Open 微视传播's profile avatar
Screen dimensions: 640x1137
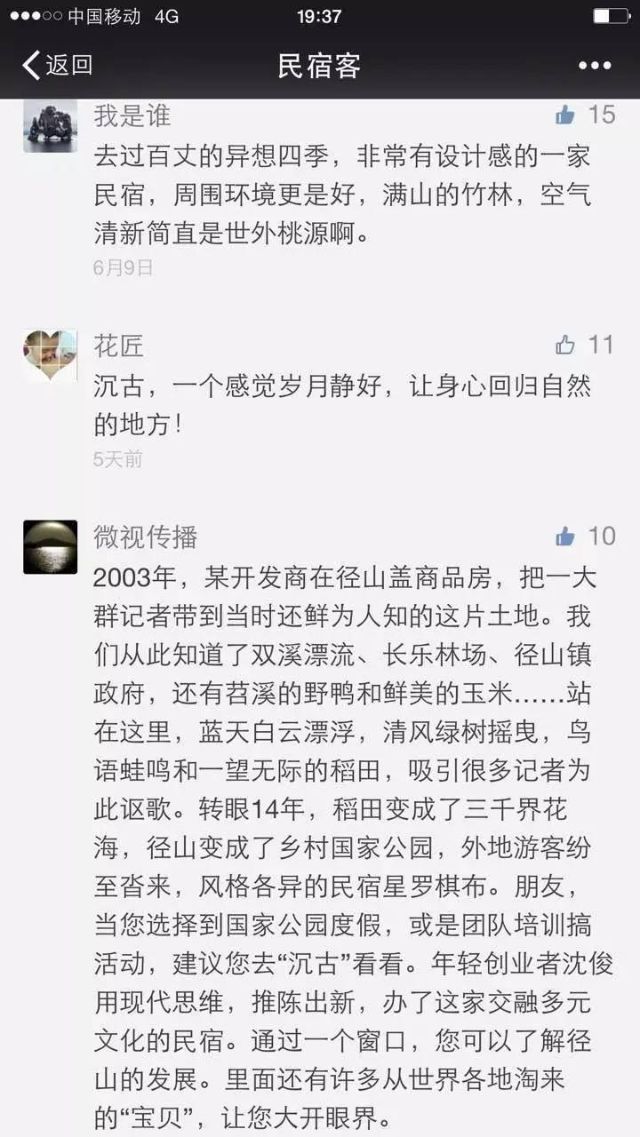coord(50,546)
